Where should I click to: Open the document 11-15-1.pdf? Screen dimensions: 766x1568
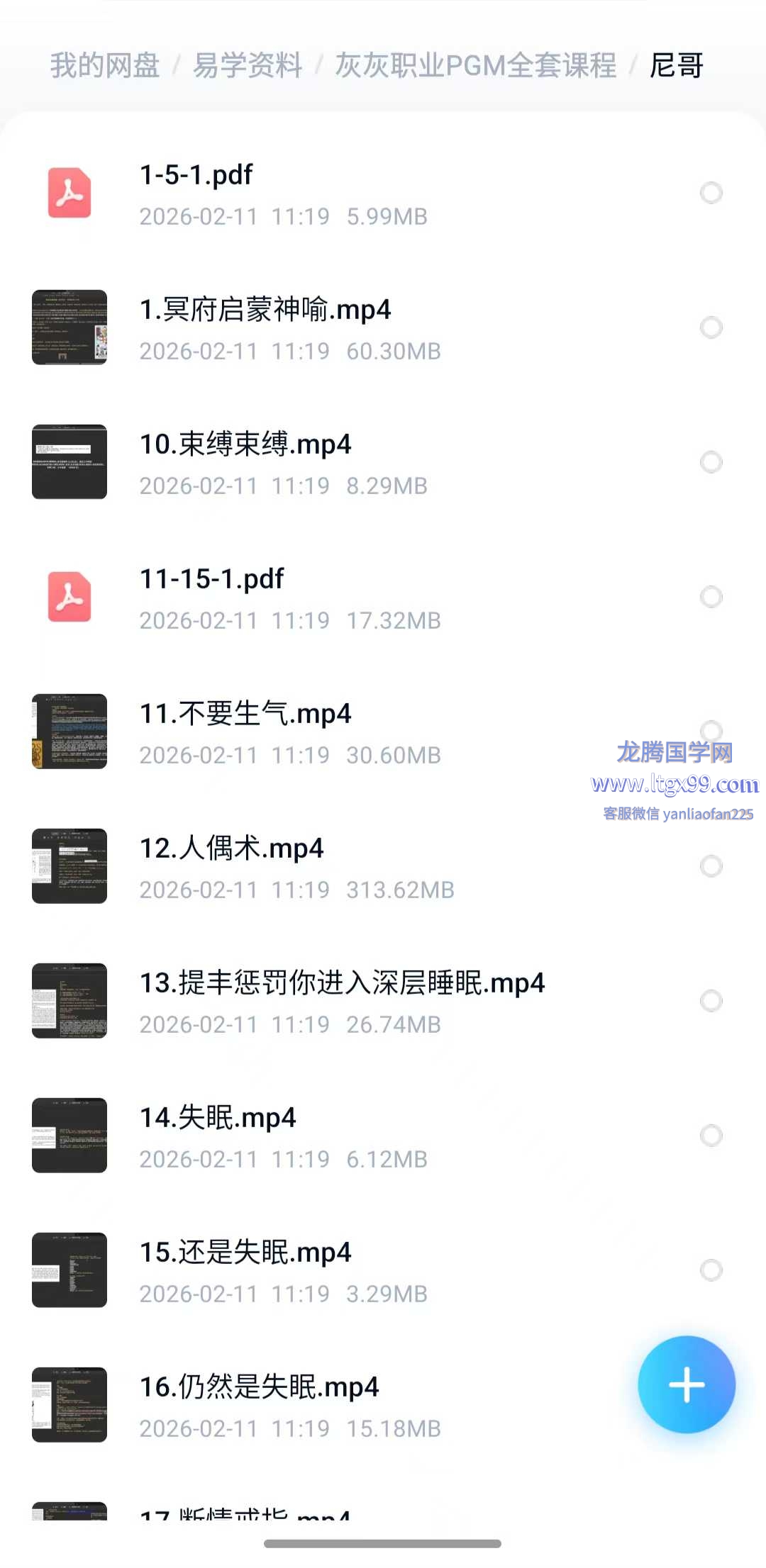click(211, 579)
